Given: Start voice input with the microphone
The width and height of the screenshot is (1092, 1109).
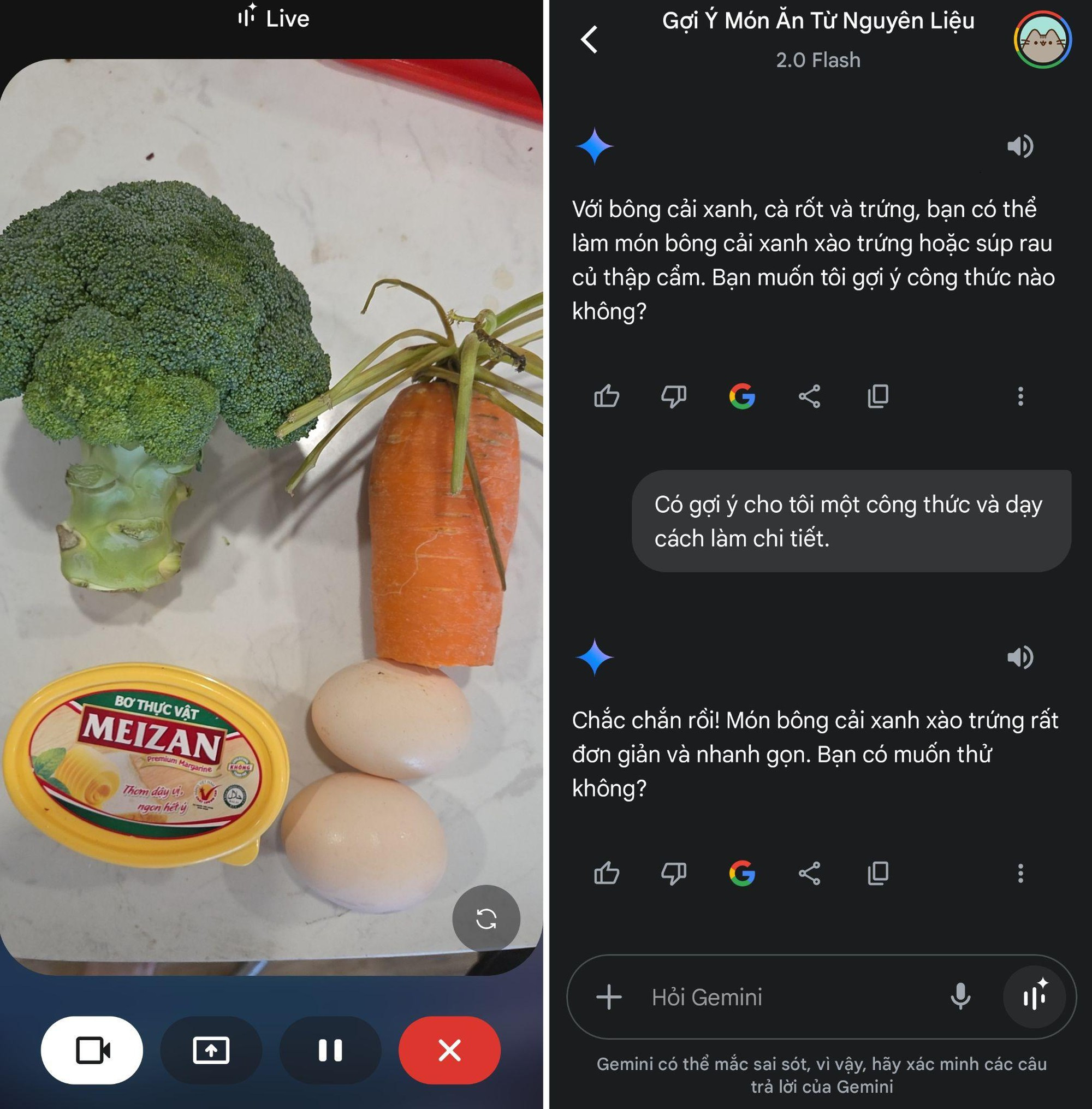Looking at the screenshot, I should (960, 997).
